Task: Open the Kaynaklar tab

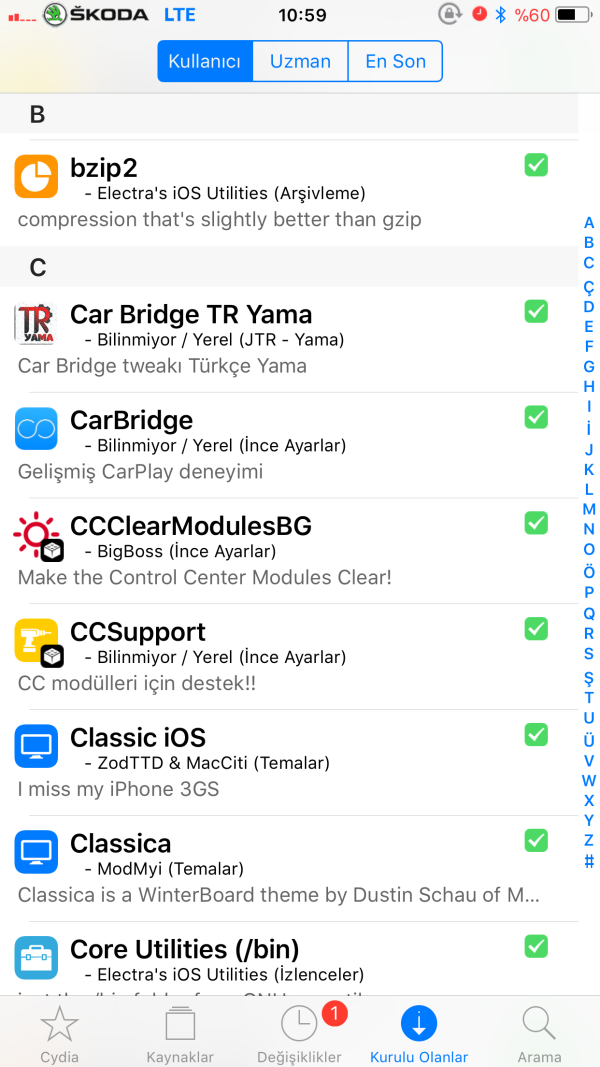Action: (x=180, y=1033)
